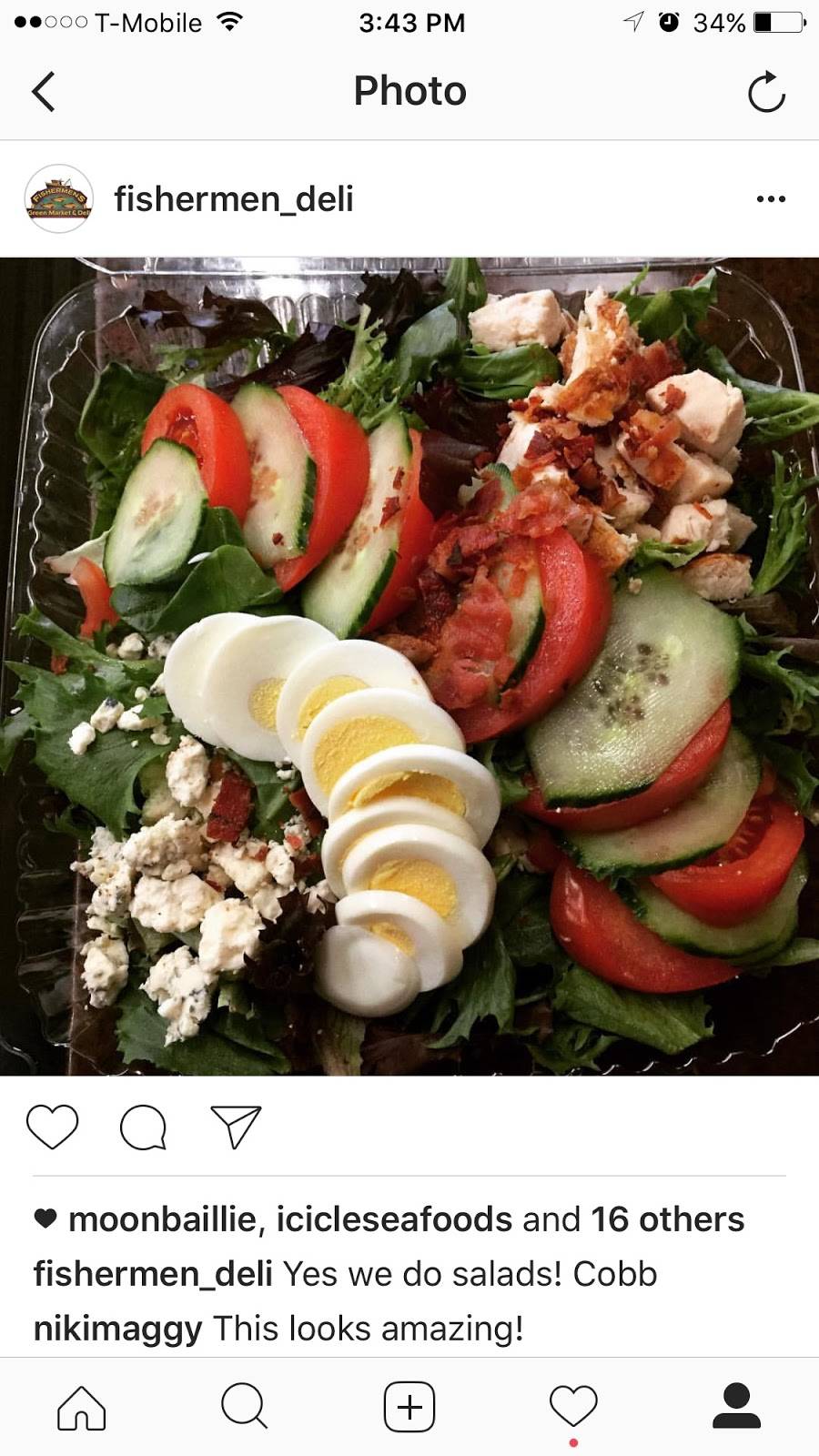Image resolution: width=819 pixels, height=1456 pixels.
Task: Comment on the salad post
Action: click(144, 1127)
